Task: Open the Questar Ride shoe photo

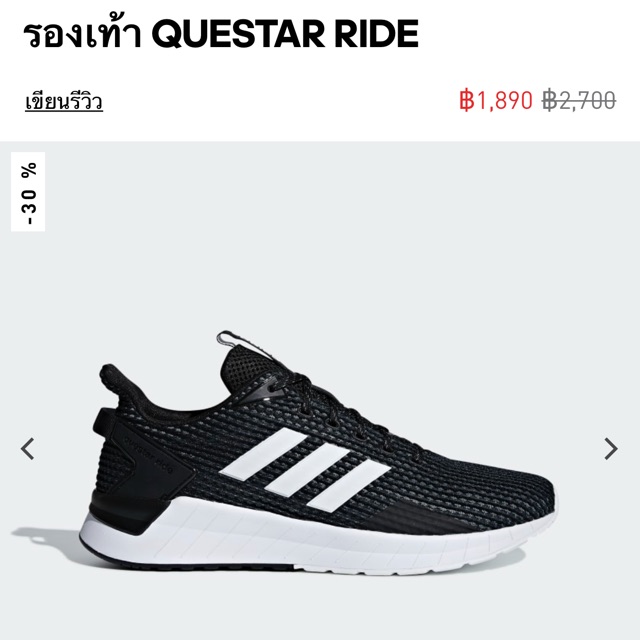Action: coord(318,453)
